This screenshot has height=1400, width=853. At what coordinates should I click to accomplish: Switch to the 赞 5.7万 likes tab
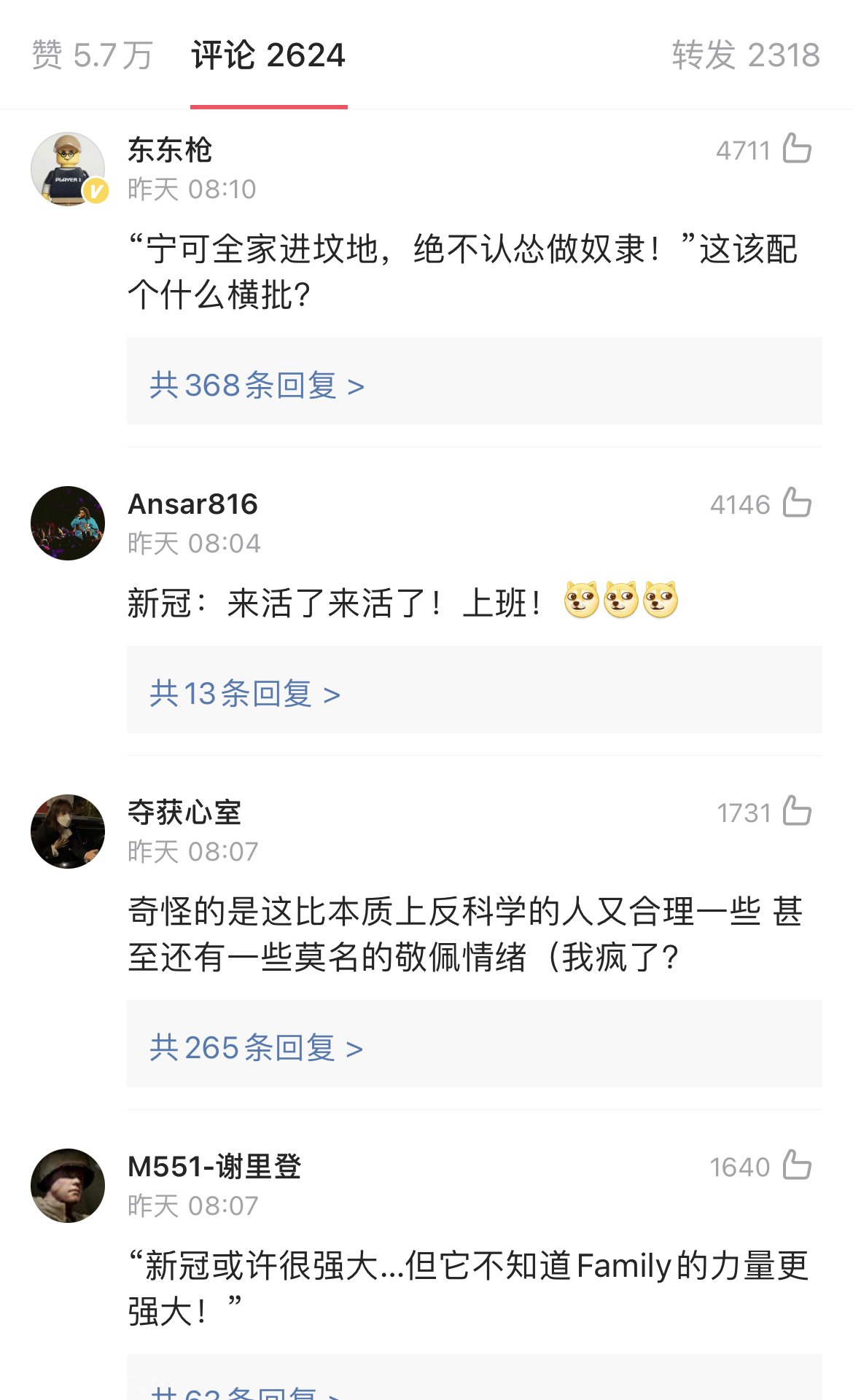pos(93,55)
